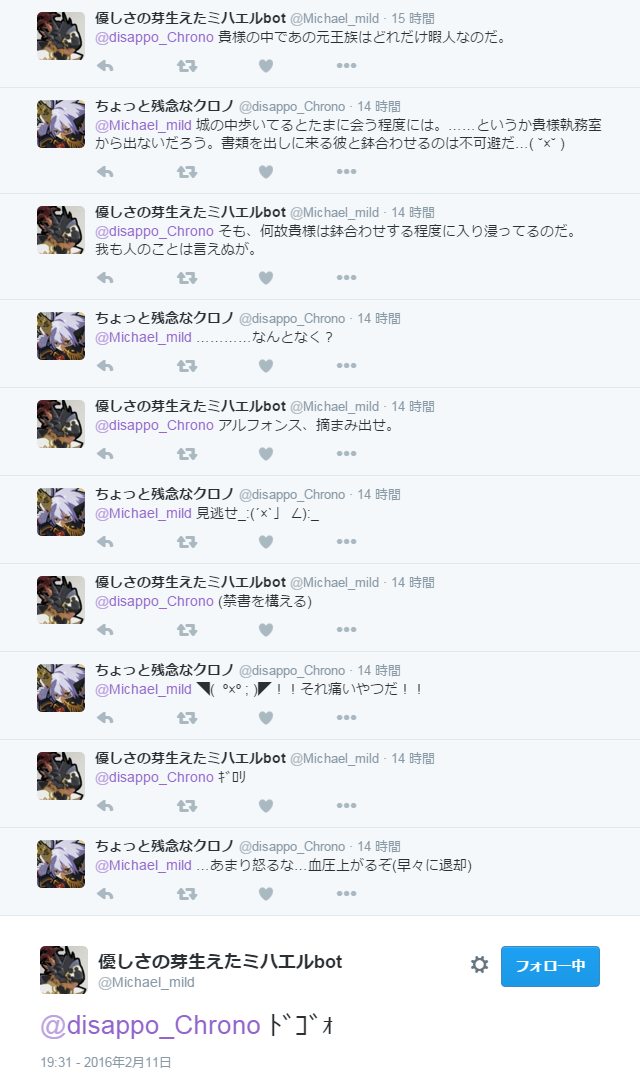
Task: Open the gear settings icon beside フォロー中
Action: [x=479, y=965]
